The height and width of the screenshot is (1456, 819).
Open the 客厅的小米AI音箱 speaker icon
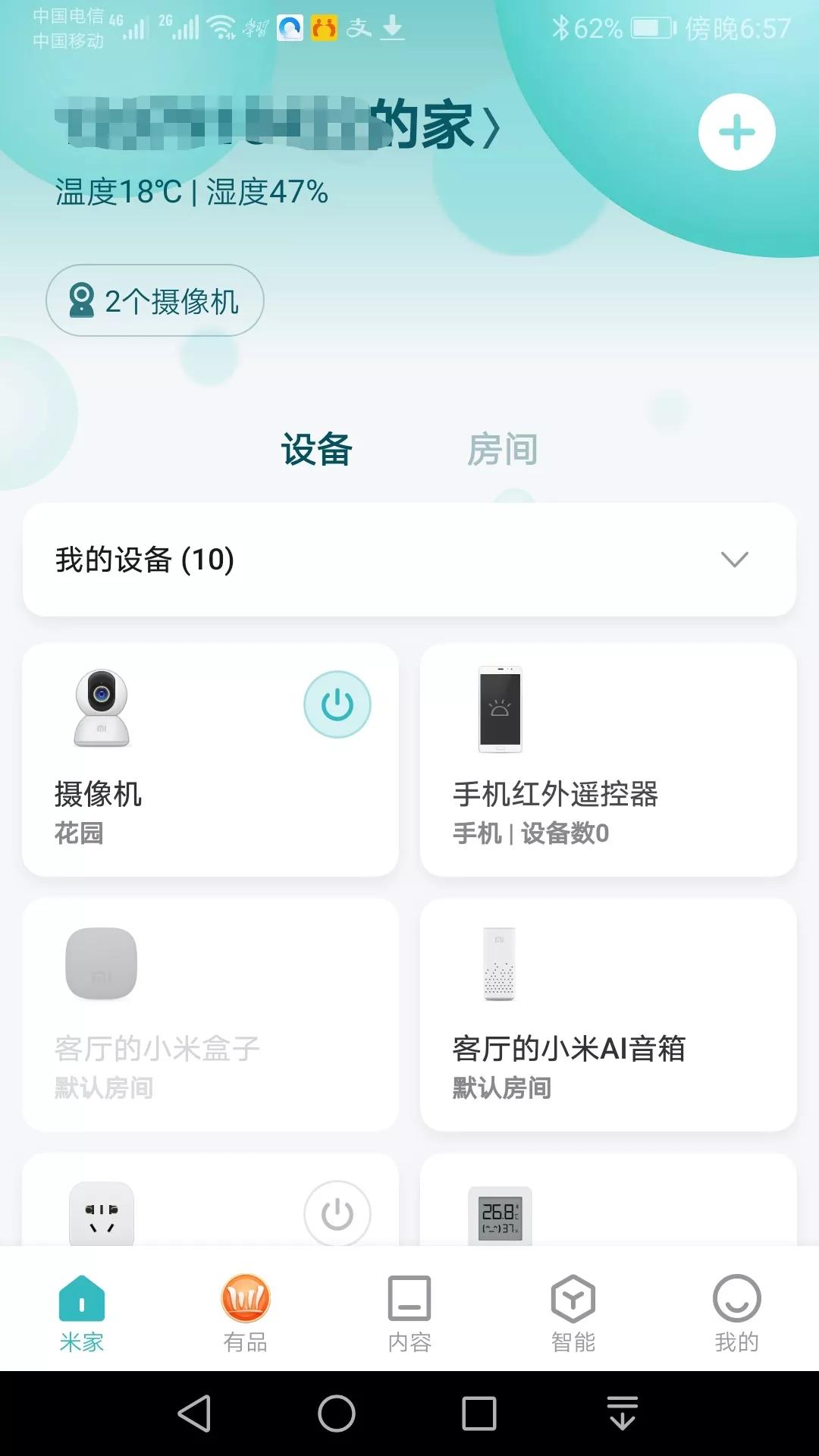point(500,963)
